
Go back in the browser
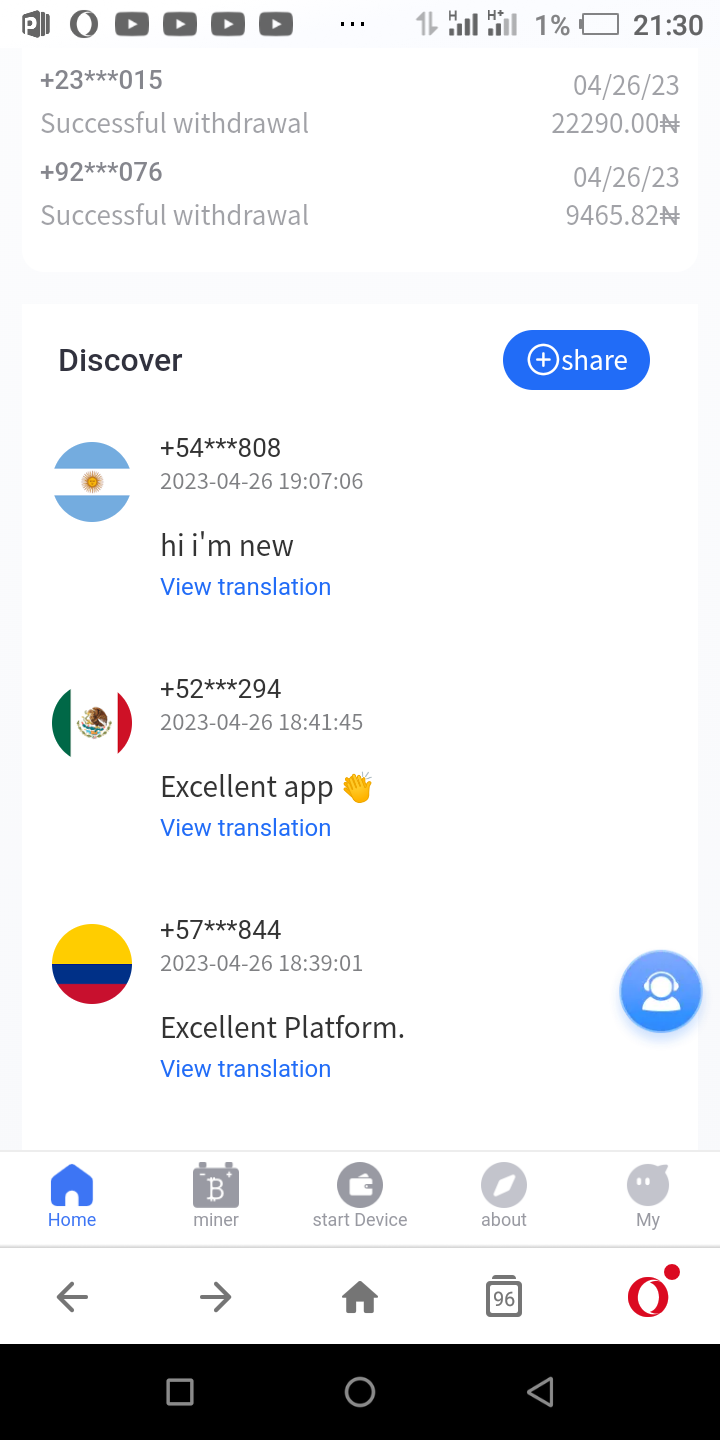(72, 1298)
